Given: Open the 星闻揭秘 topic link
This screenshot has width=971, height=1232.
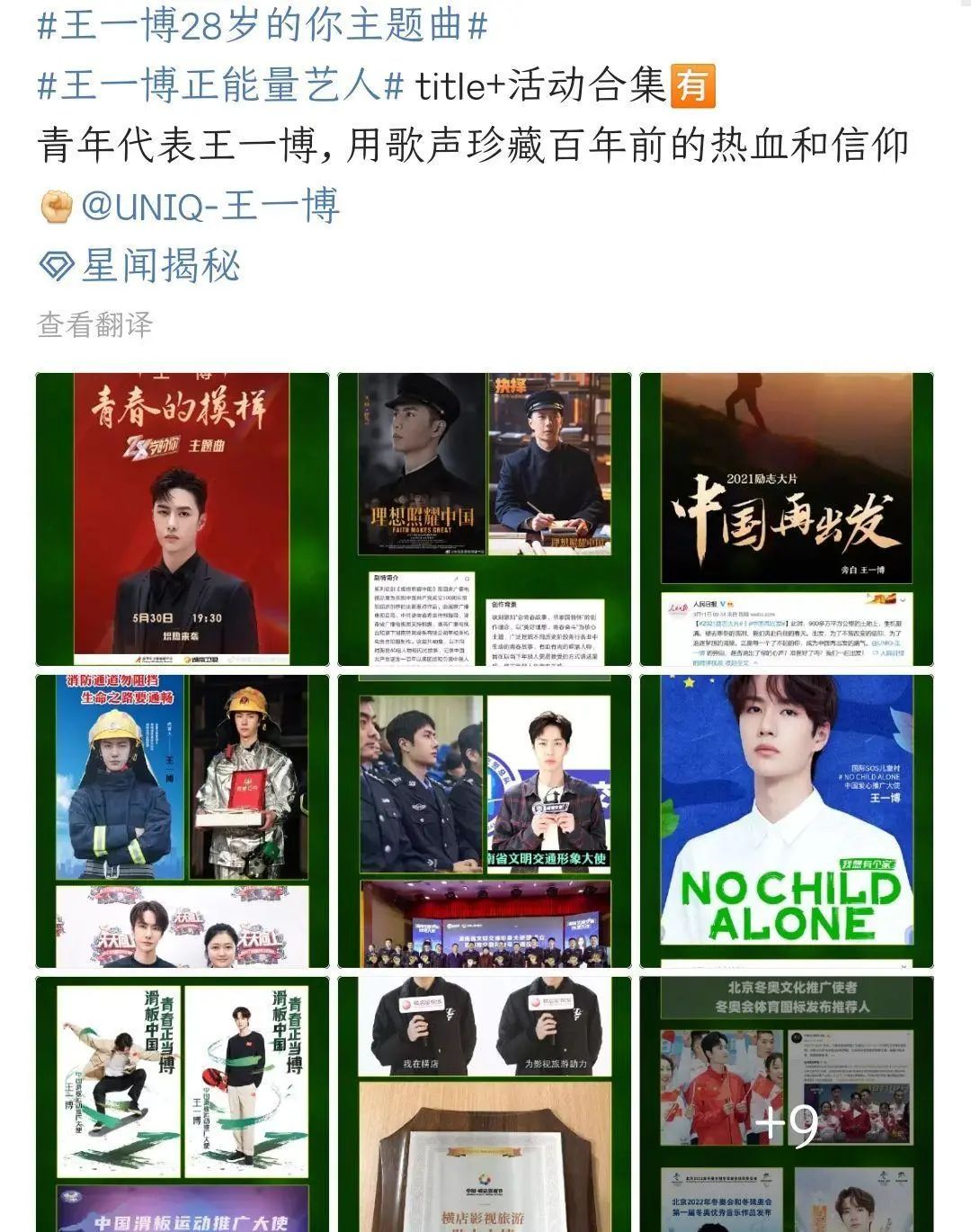Looking at the screenshot, I should pos(160,266).
